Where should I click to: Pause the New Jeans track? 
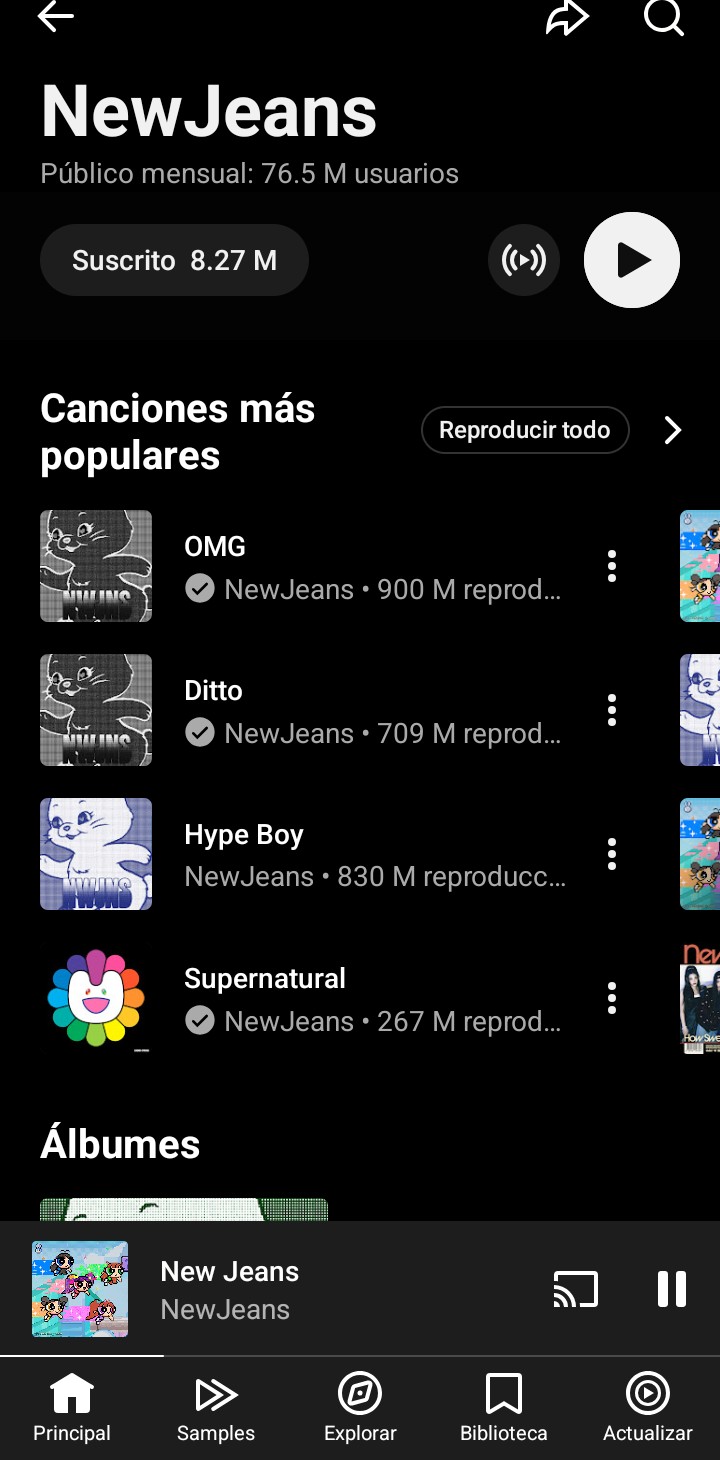(x=672, y=1289)
